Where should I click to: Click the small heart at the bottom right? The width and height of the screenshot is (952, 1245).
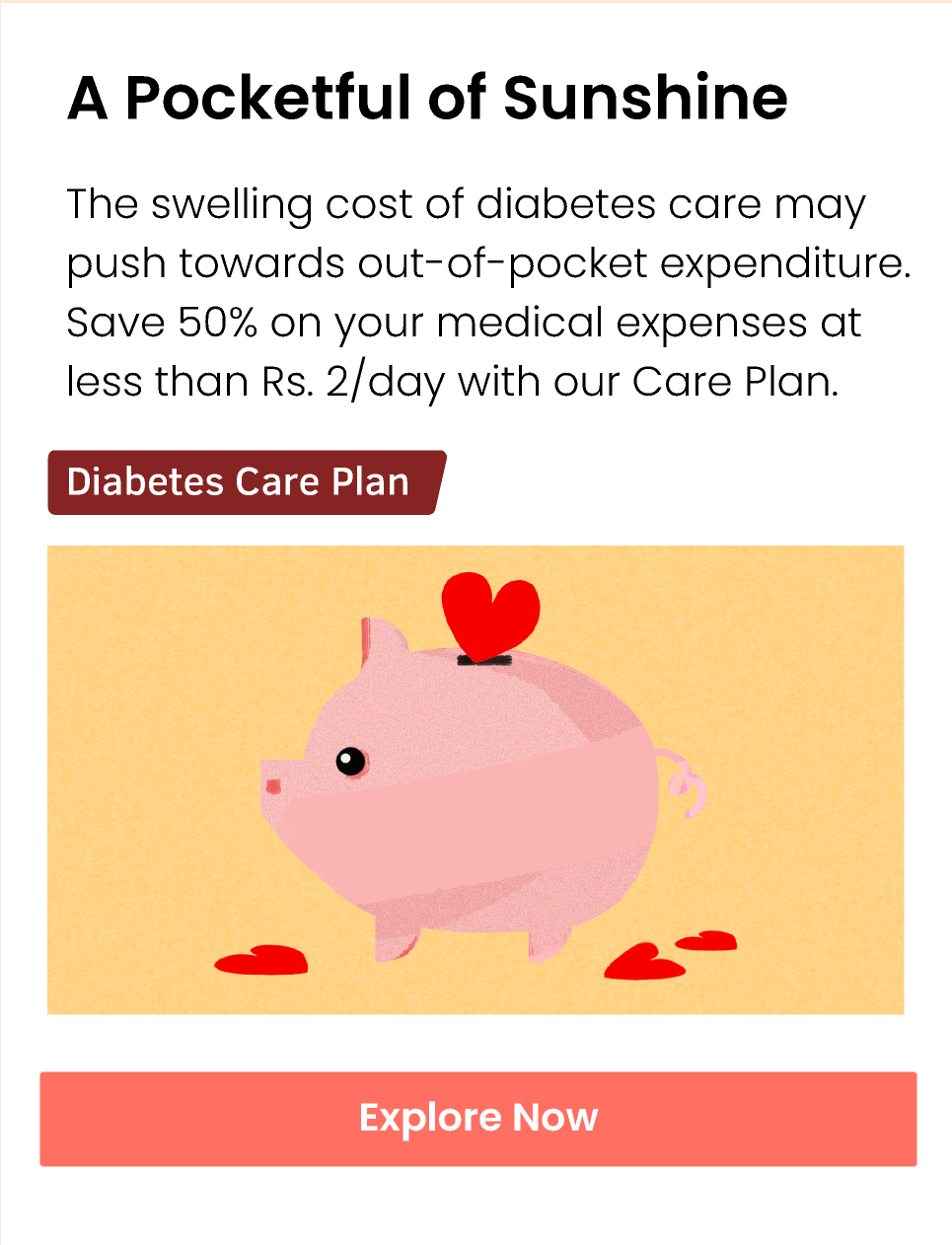coord(706,942)
